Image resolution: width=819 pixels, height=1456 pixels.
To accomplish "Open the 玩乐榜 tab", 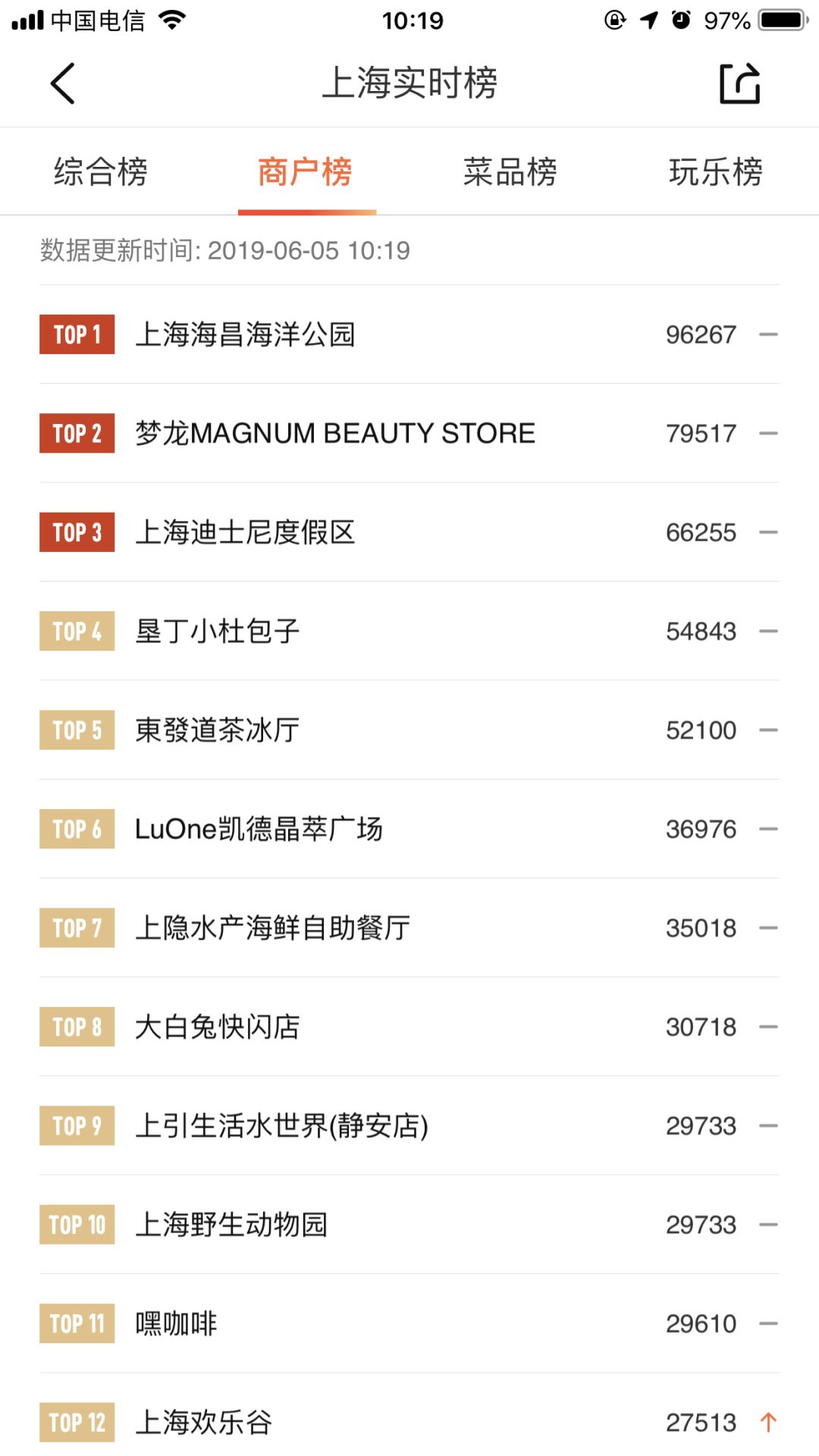I will (717, 172).
